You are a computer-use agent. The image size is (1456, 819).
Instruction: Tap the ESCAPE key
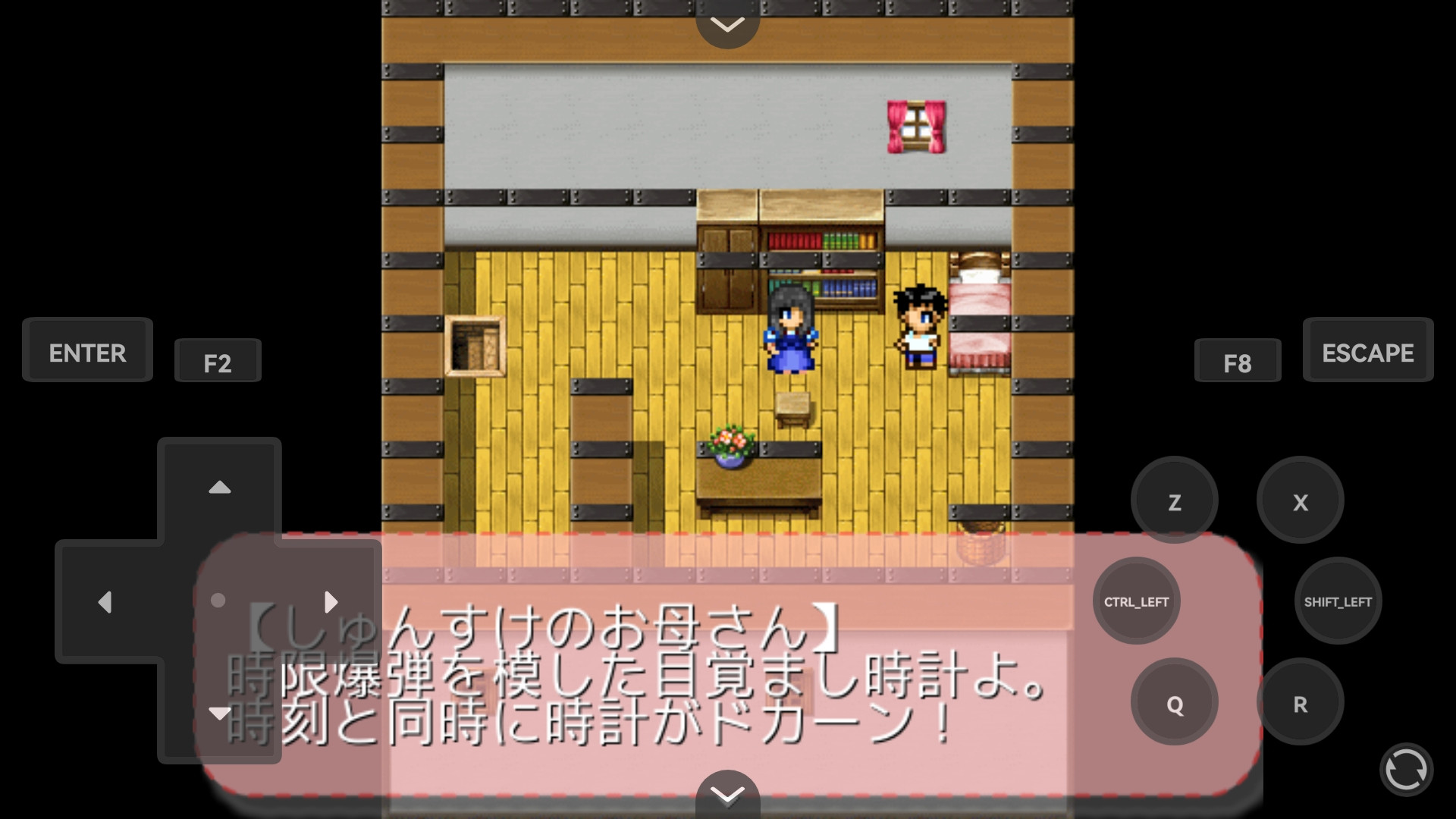[1367, 351]
